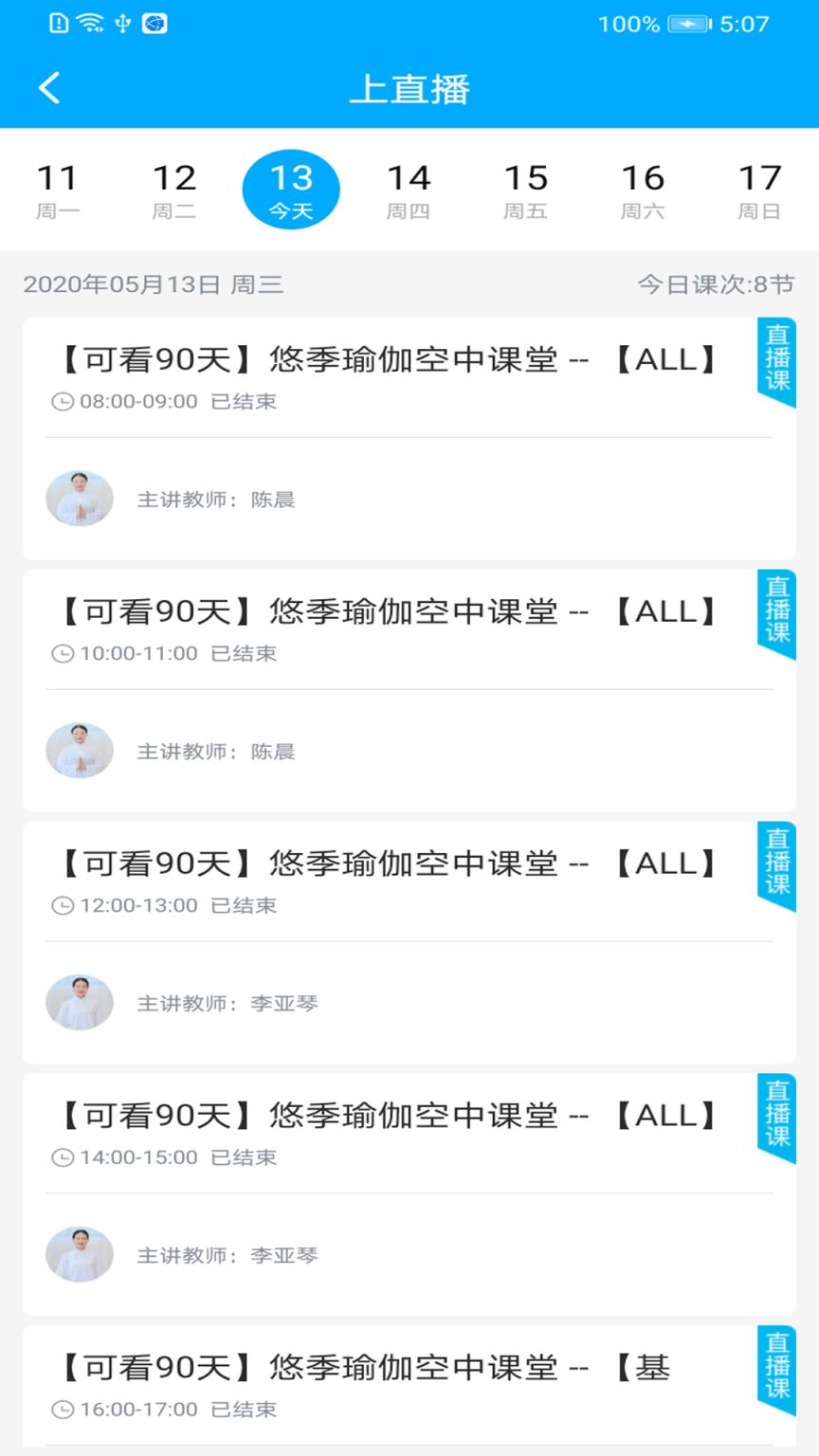The height and width of the screenshot is (1456, 819).
Task: Click the globe icon in the status bar
Action: click(x=155, y=25)
